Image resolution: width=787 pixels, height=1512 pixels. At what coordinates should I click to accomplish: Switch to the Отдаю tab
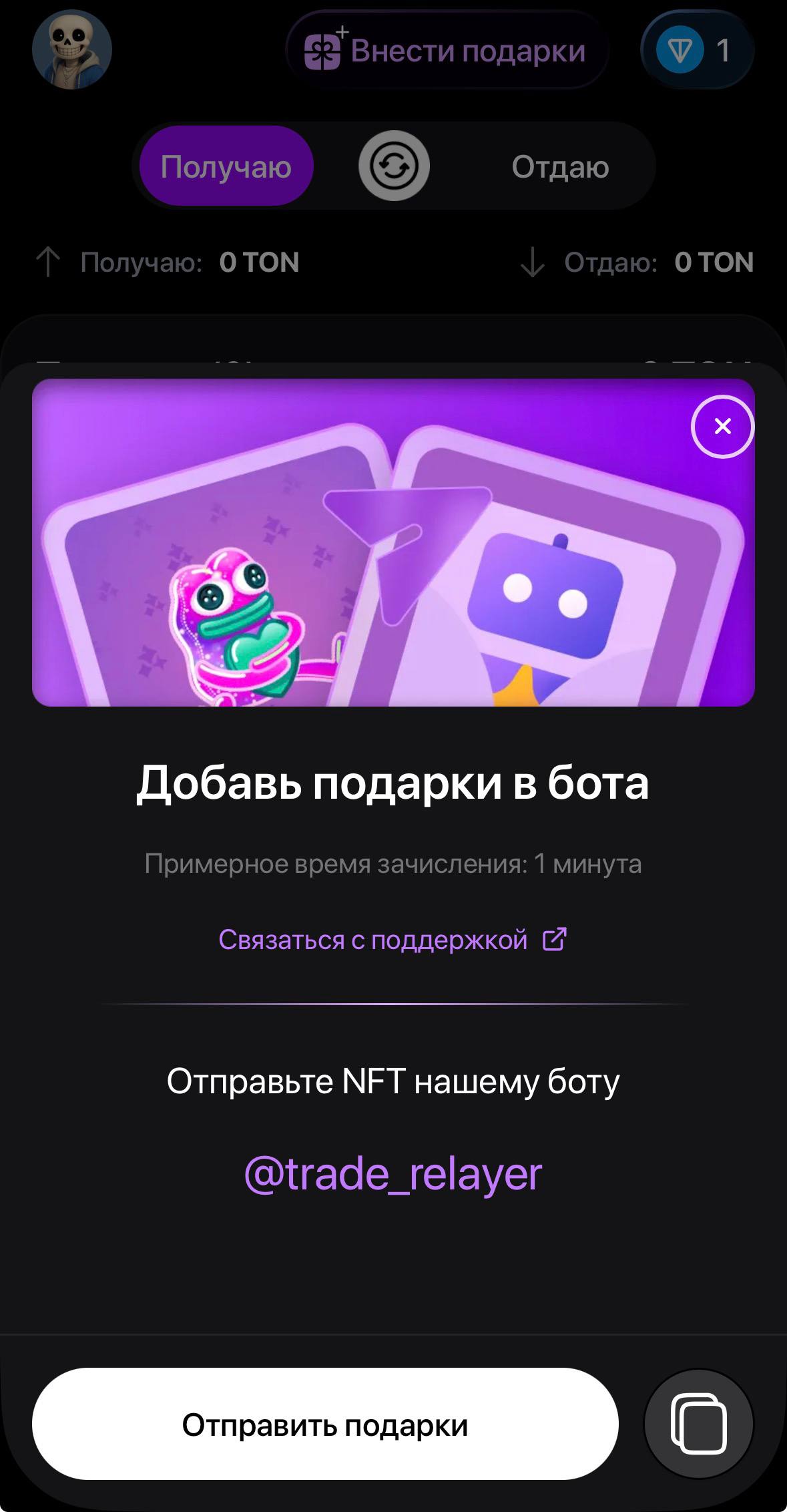coord(559,166)
